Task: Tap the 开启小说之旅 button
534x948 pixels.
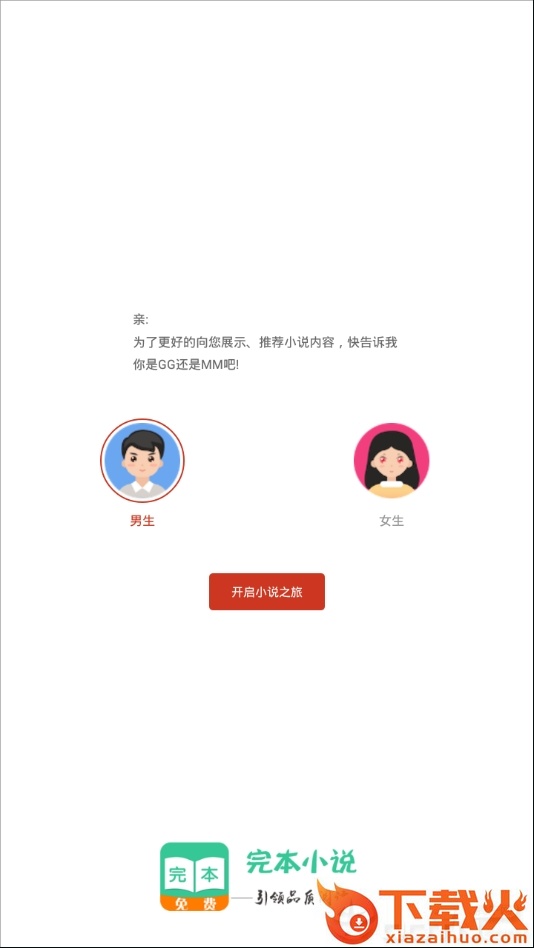Action: (x=267, y=592)
